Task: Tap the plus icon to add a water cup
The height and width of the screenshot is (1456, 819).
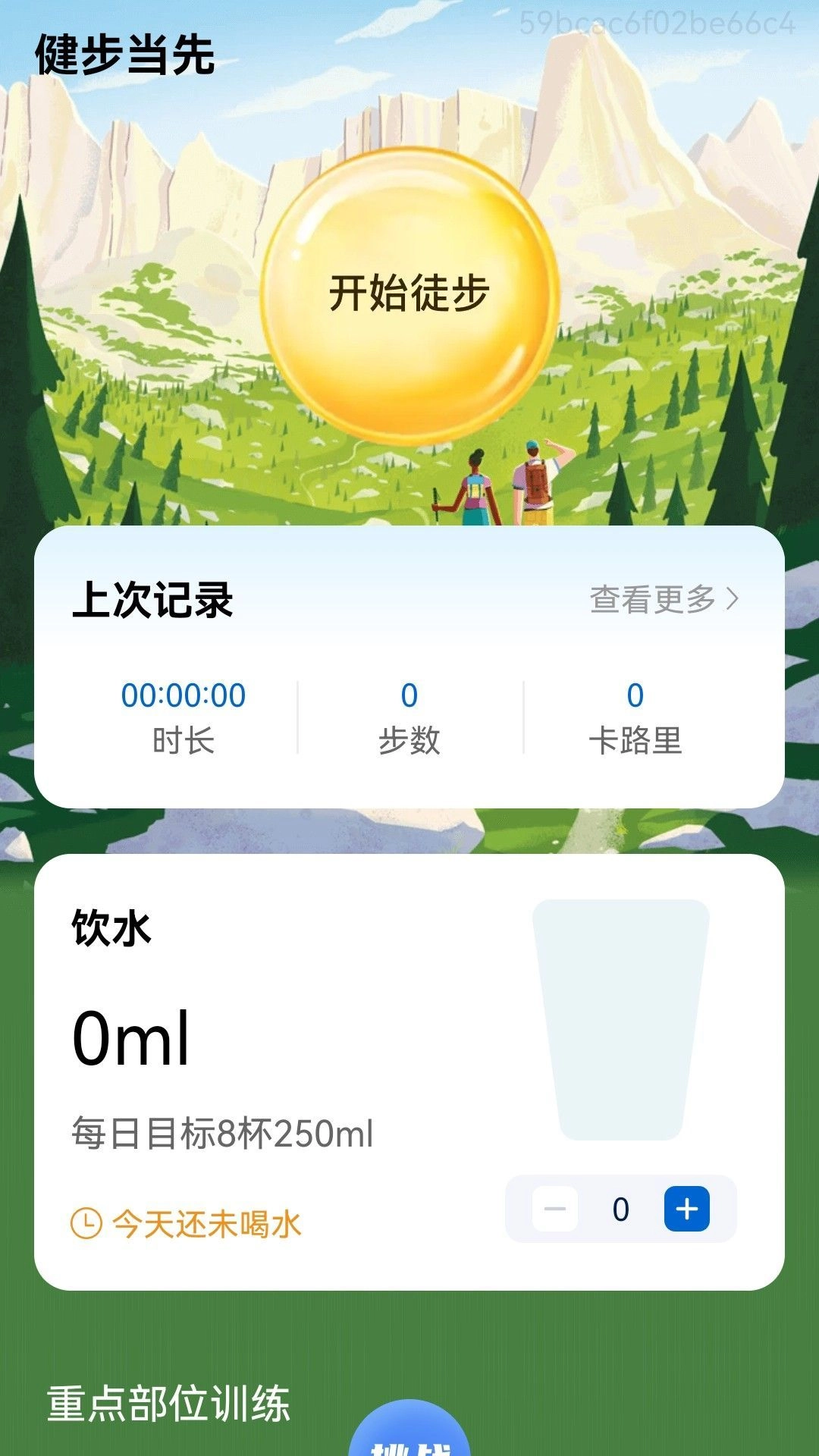Action: point(686,1210)
